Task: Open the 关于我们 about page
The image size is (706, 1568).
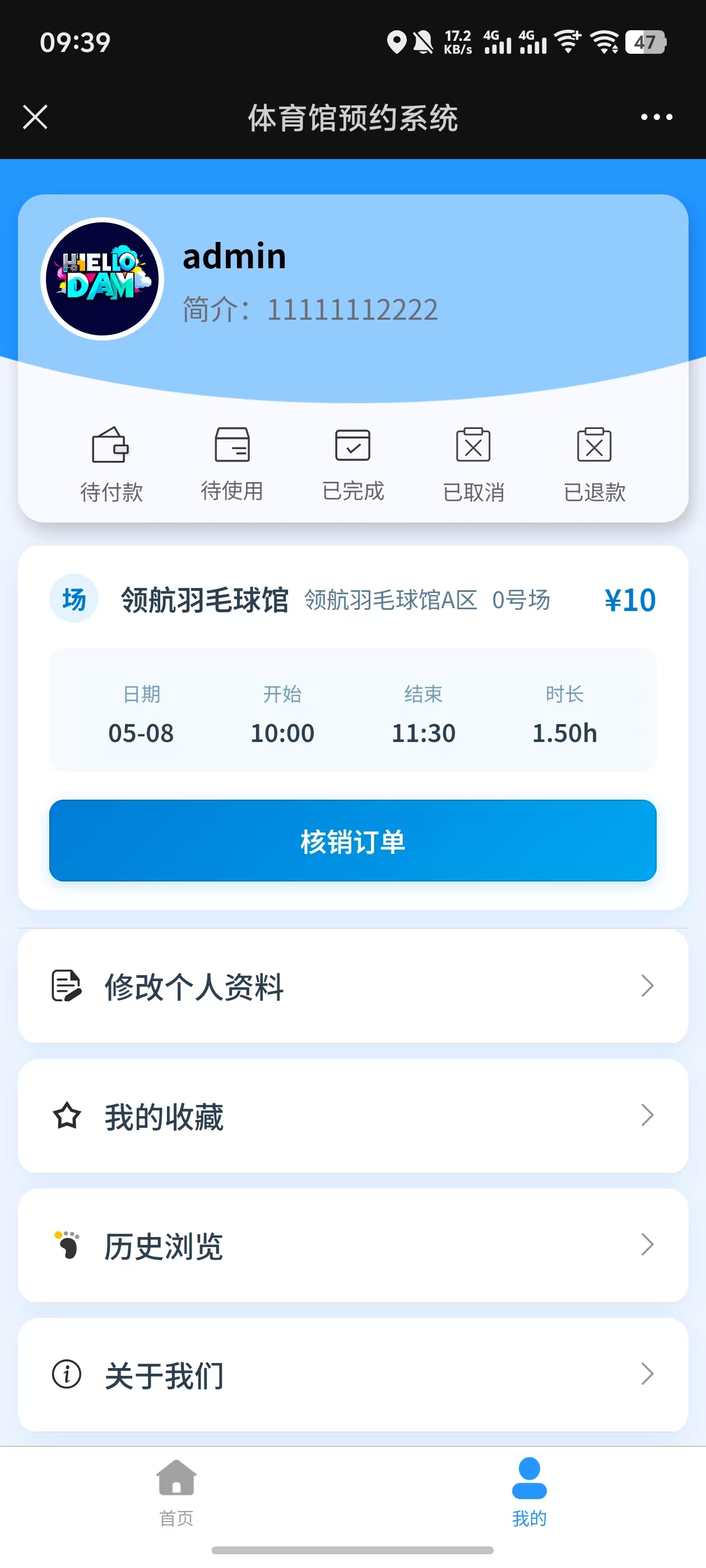Action: click(352, 1374)
